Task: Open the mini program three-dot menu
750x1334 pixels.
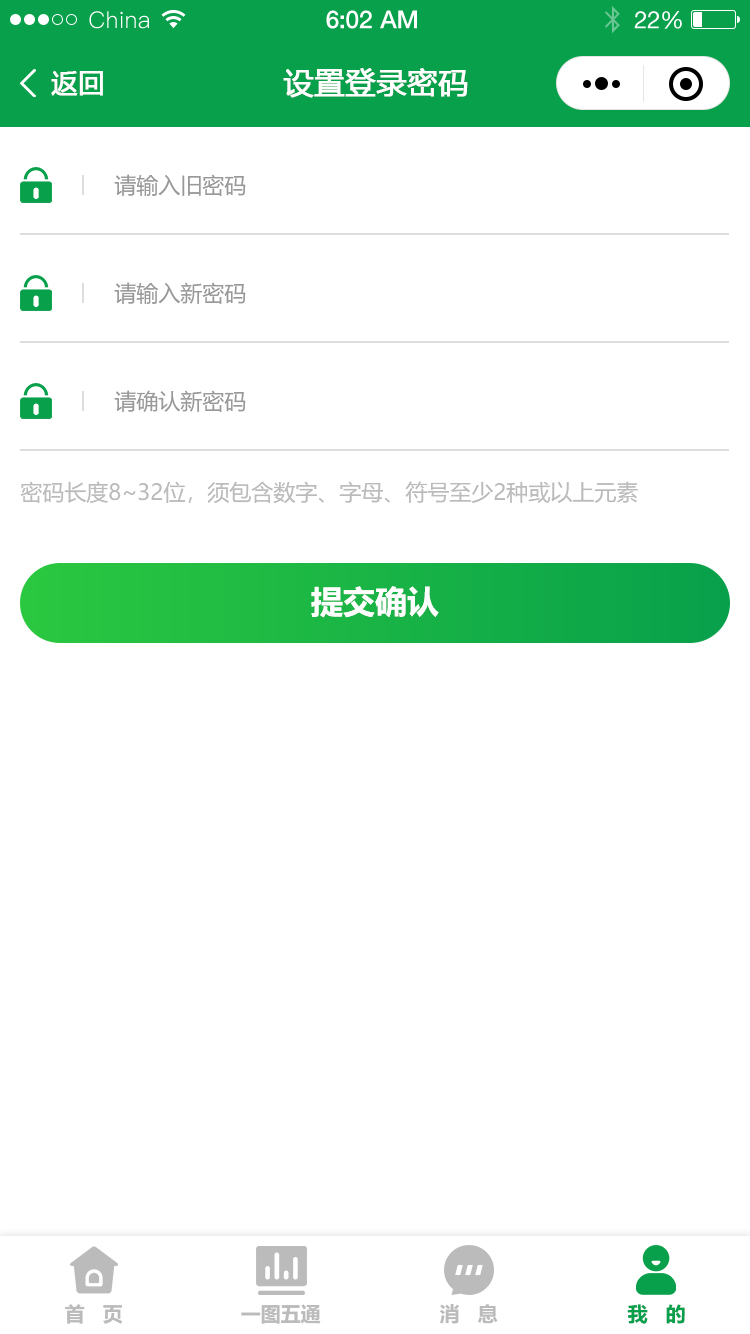Action: tap(601, 83)
